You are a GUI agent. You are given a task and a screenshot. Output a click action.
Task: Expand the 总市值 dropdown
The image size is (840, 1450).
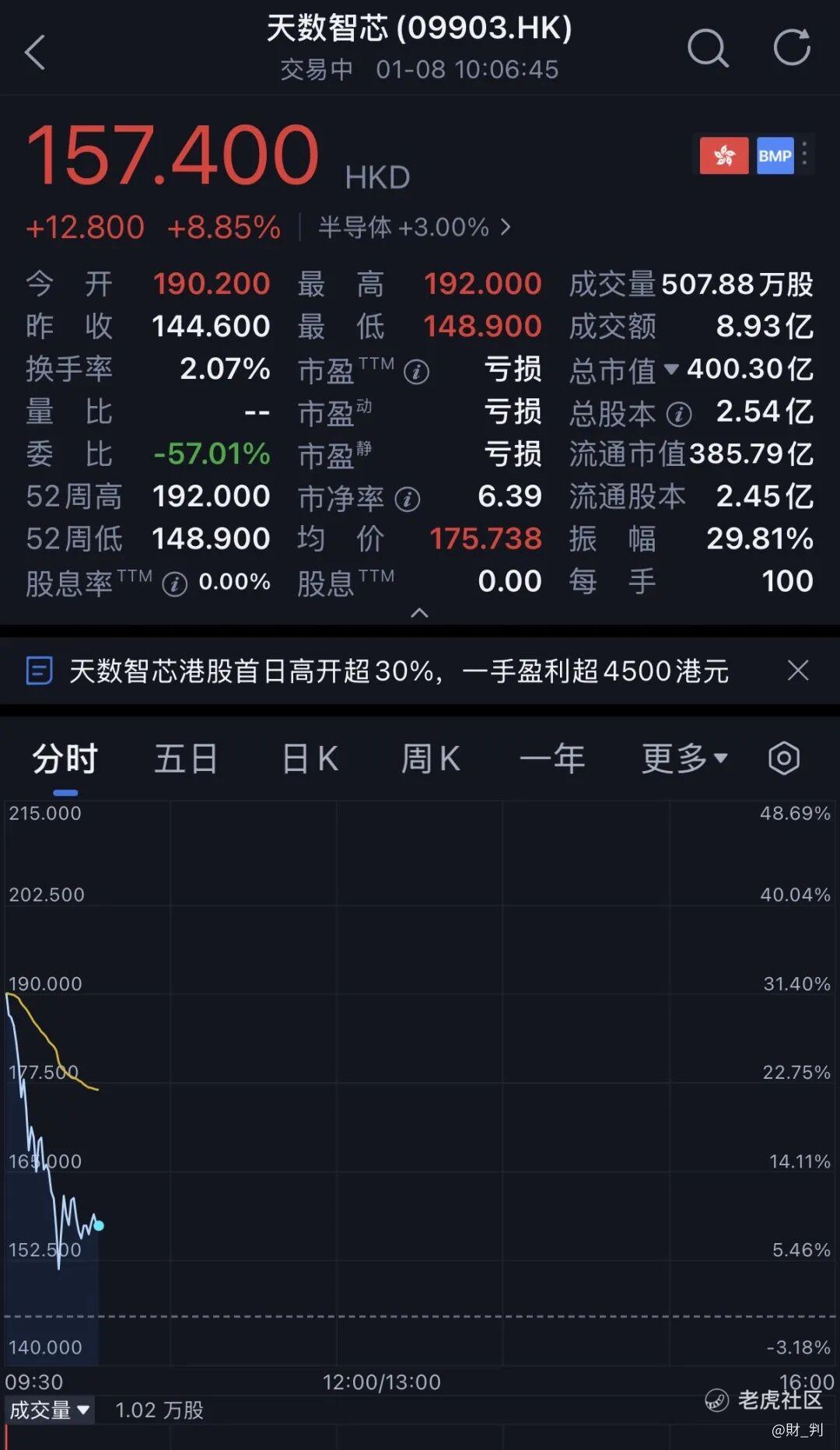pos(671,370)
